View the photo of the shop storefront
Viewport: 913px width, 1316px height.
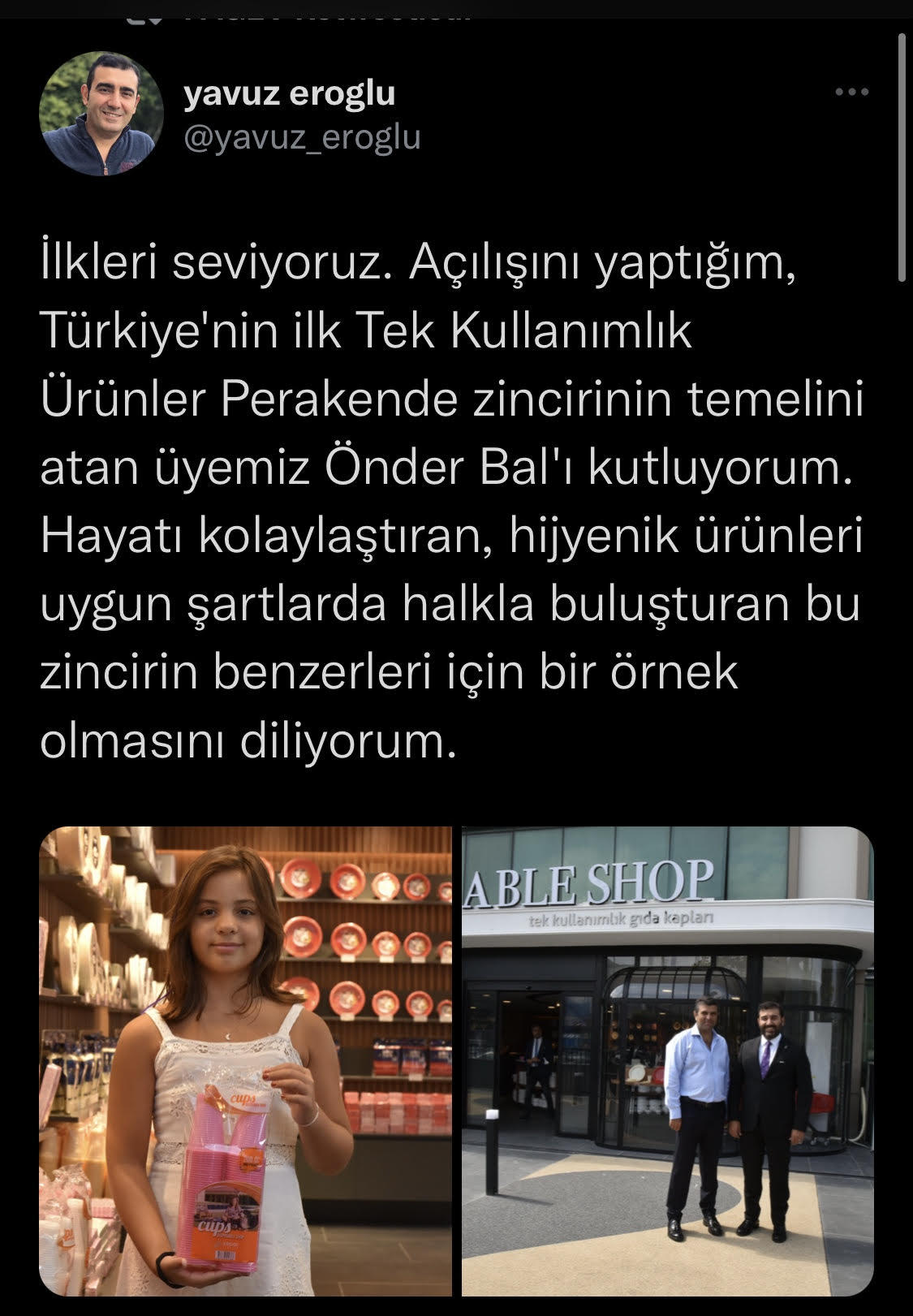(x=667, y=1060)
